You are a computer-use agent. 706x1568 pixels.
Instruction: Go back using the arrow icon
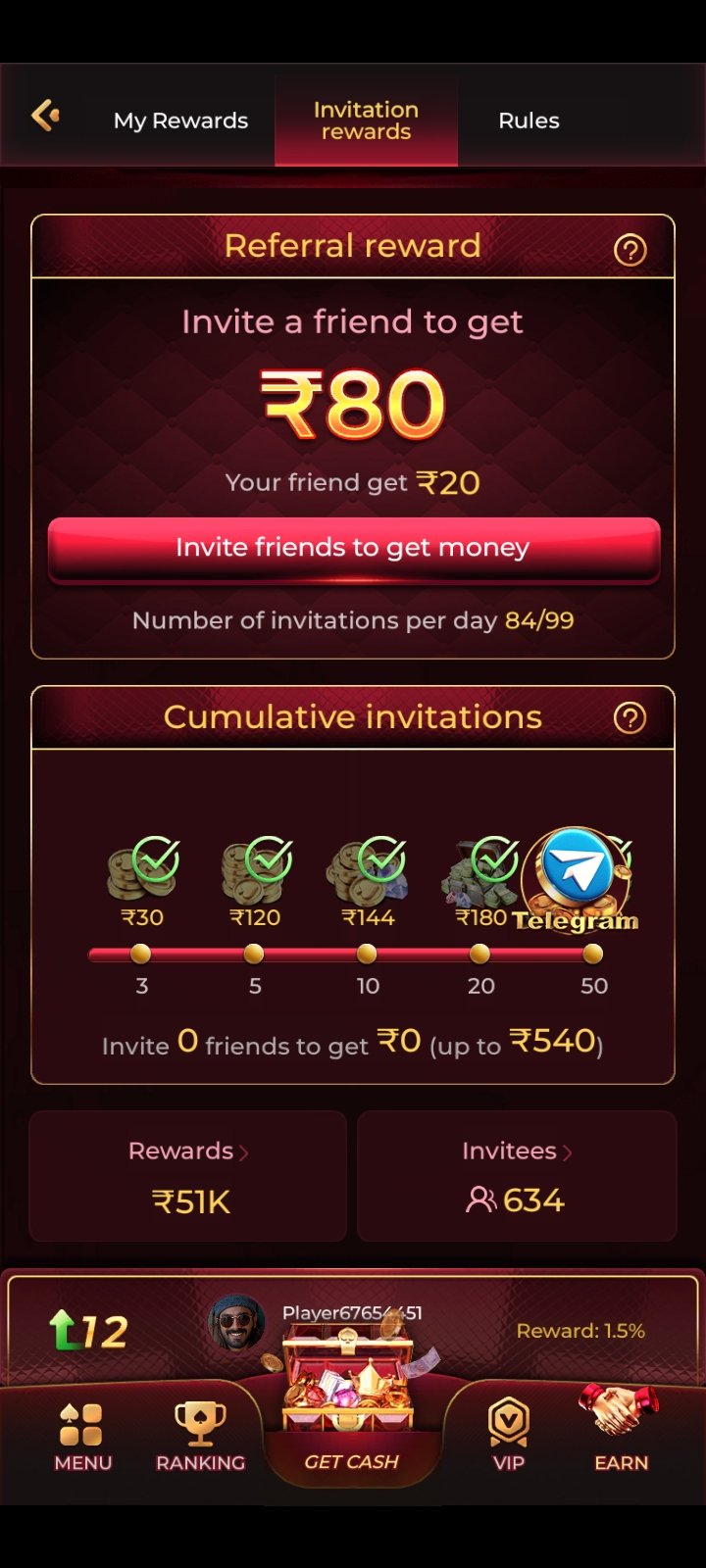45,116
